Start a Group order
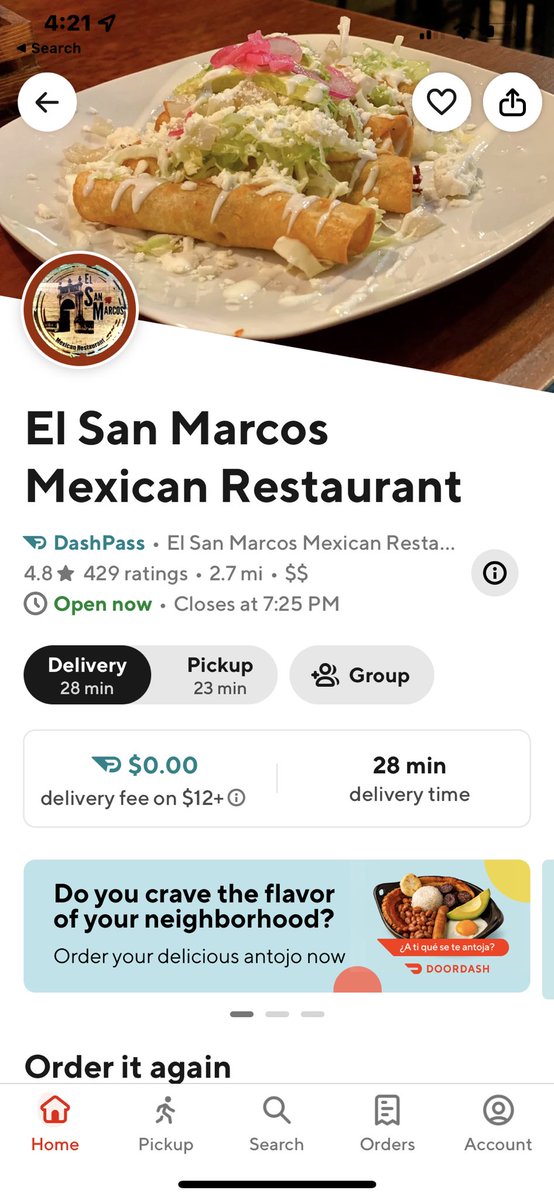The width and height of the screenshot is (554, 1200). (362, 675)
